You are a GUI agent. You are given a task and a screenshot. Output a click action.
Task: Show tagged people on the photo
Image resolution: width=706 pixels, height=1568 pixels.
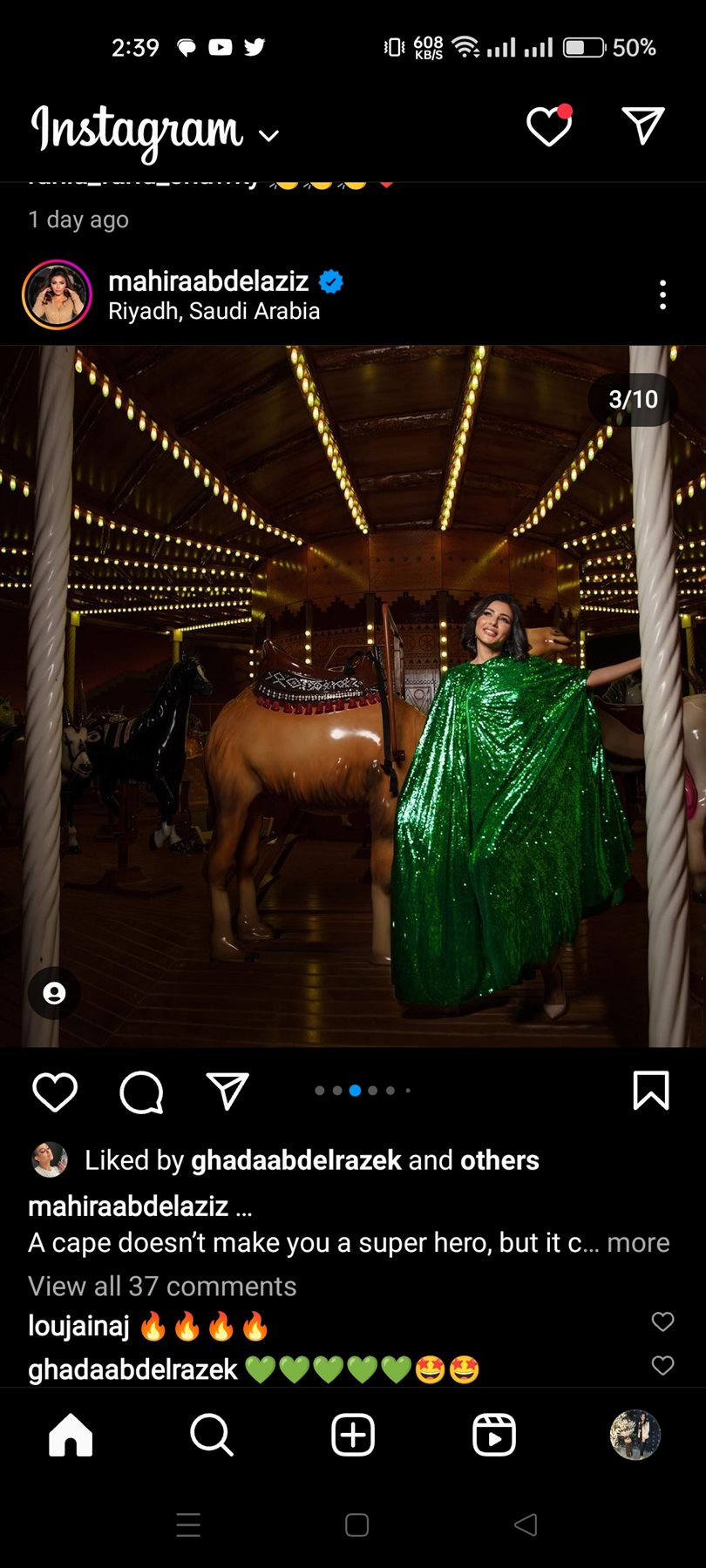pyautogui.click(x=54, y=993)
